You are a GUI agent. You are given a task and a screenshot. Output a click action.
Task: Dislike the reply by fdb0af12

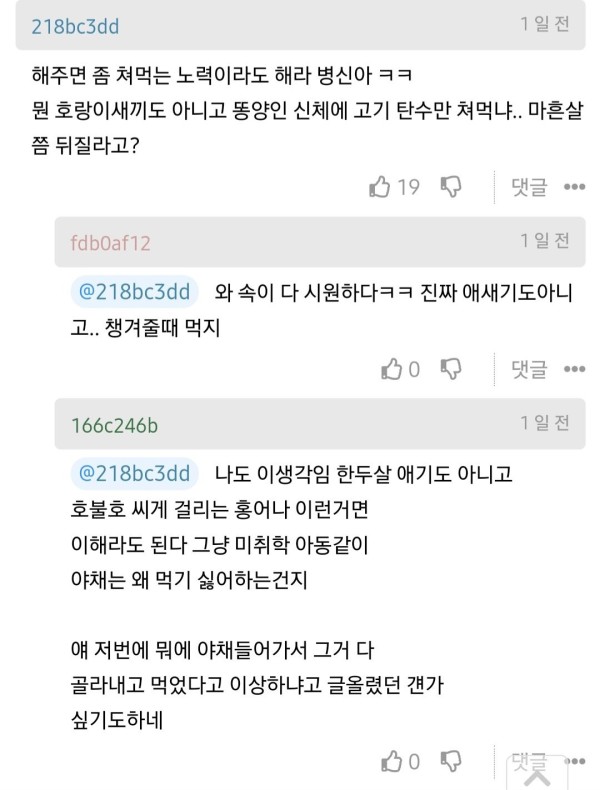pos(451,369)
